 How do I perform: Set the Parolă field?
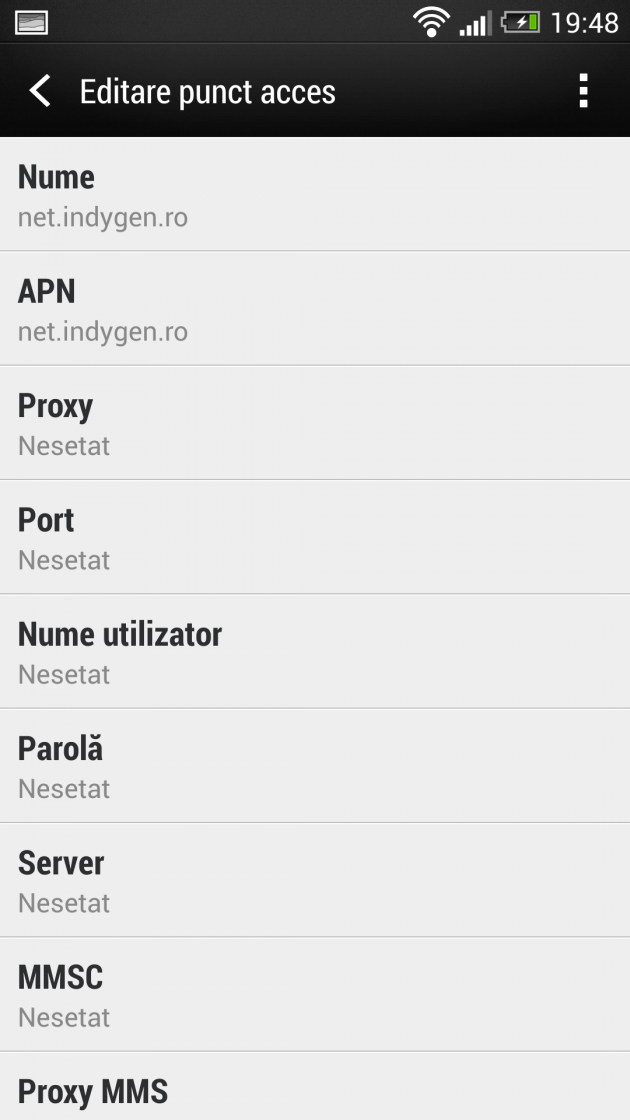[x=315, y=766]
